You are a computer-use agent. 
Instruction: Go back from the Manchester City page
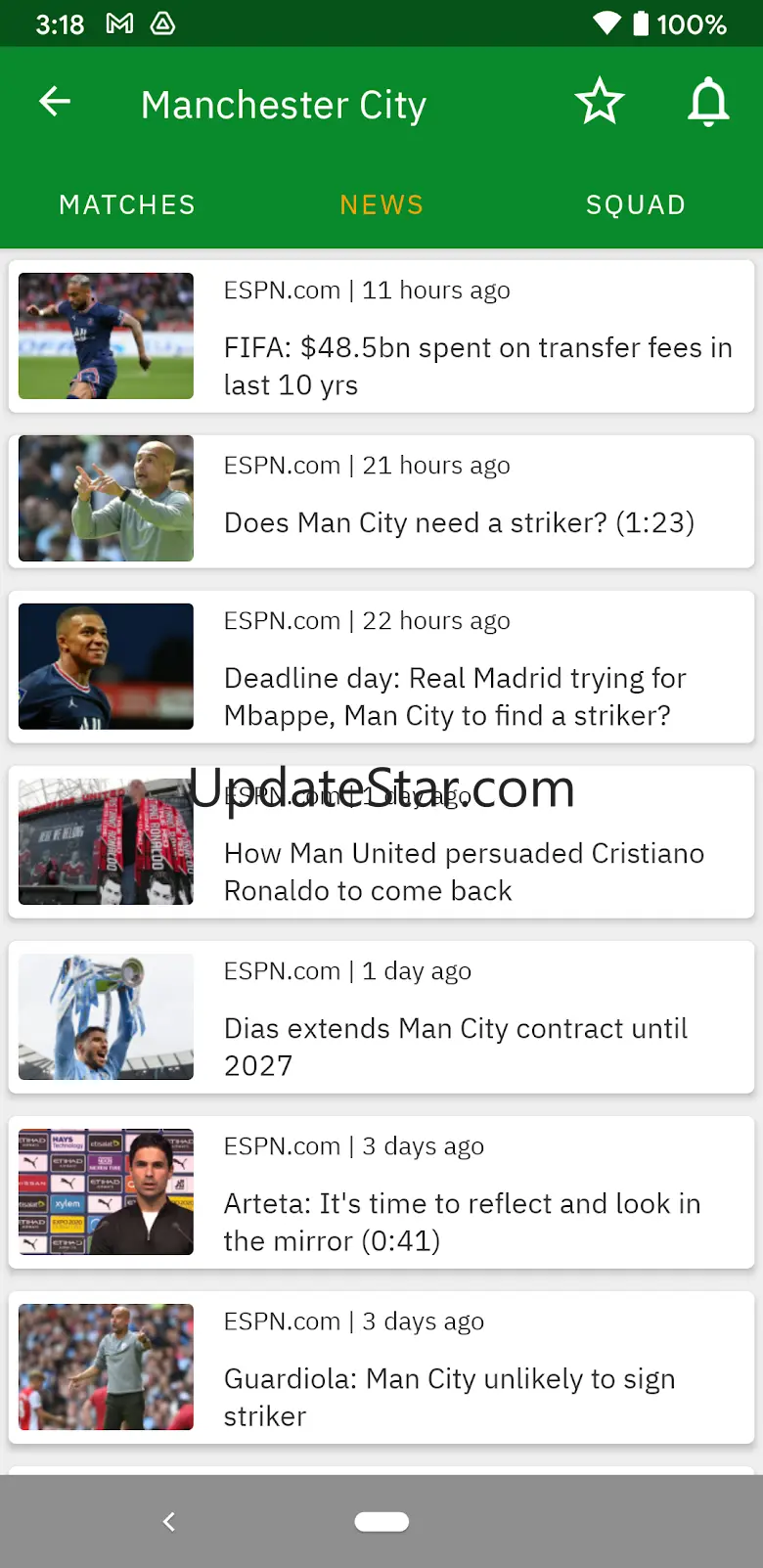55,102
